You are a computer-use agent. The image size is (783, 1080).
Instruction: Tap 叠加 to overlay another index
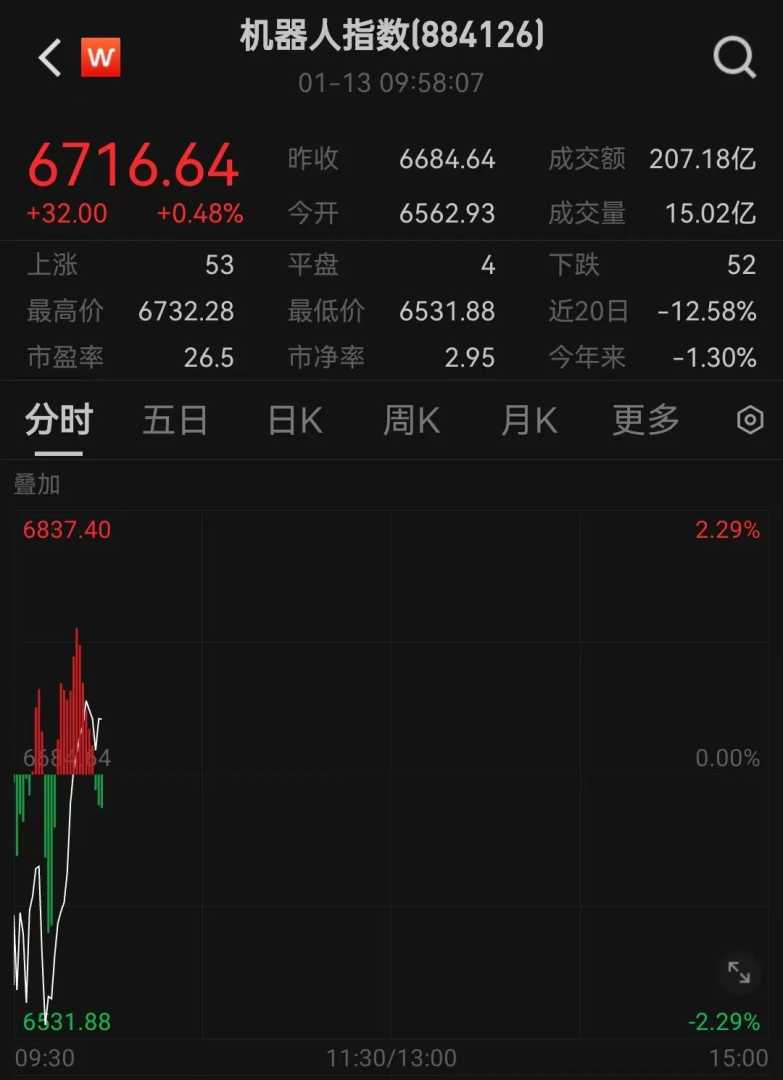[x=37, y=485]
